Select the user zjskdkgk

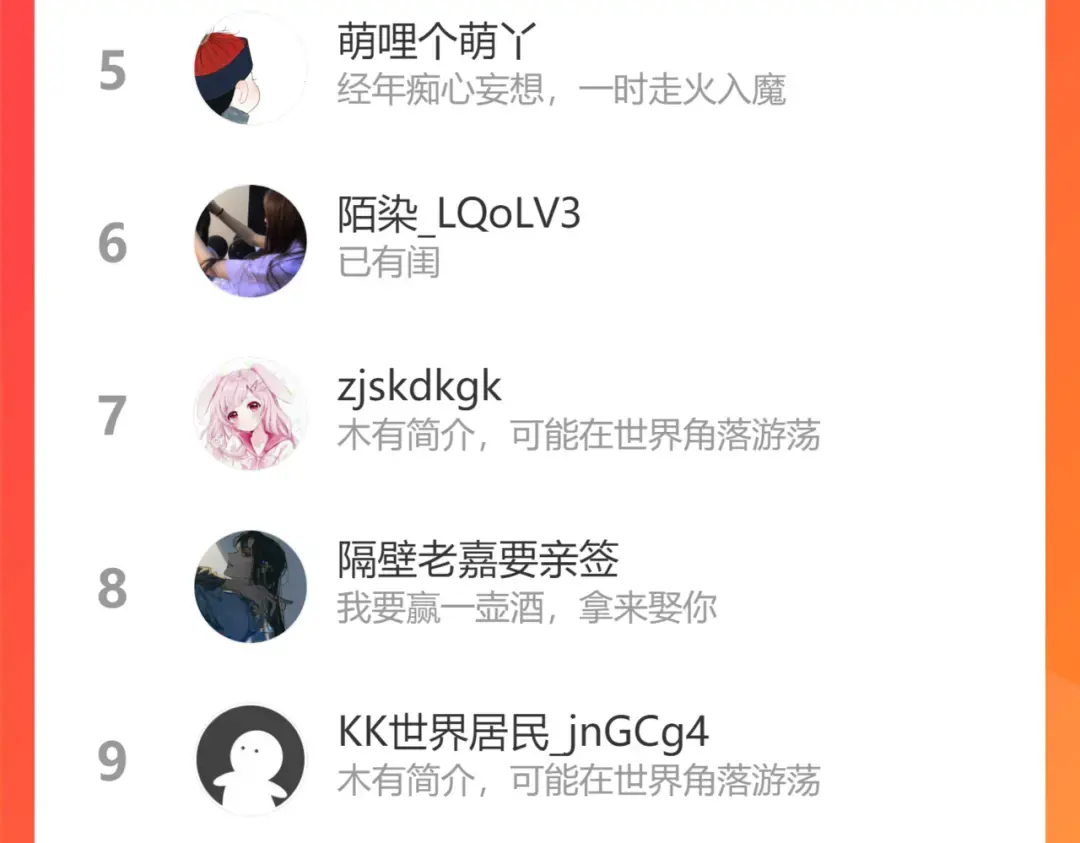(540, 414)
